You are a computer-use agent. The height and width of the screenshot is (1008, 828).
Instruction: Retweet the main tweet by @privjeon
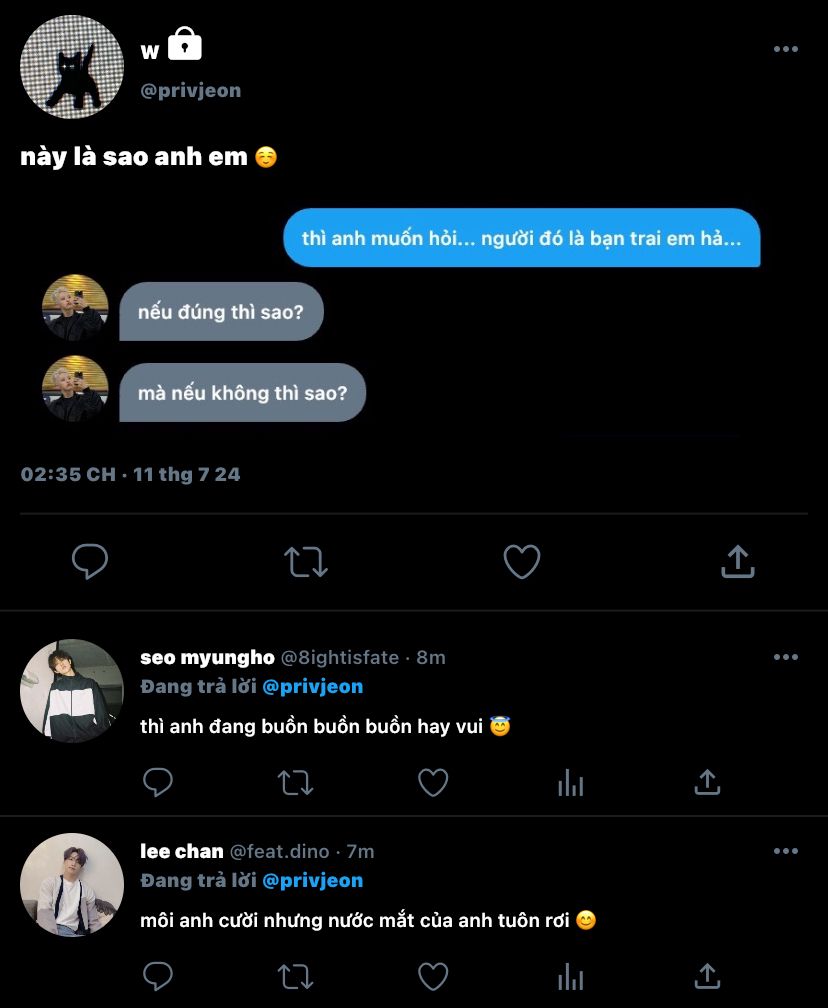[306, 562]
